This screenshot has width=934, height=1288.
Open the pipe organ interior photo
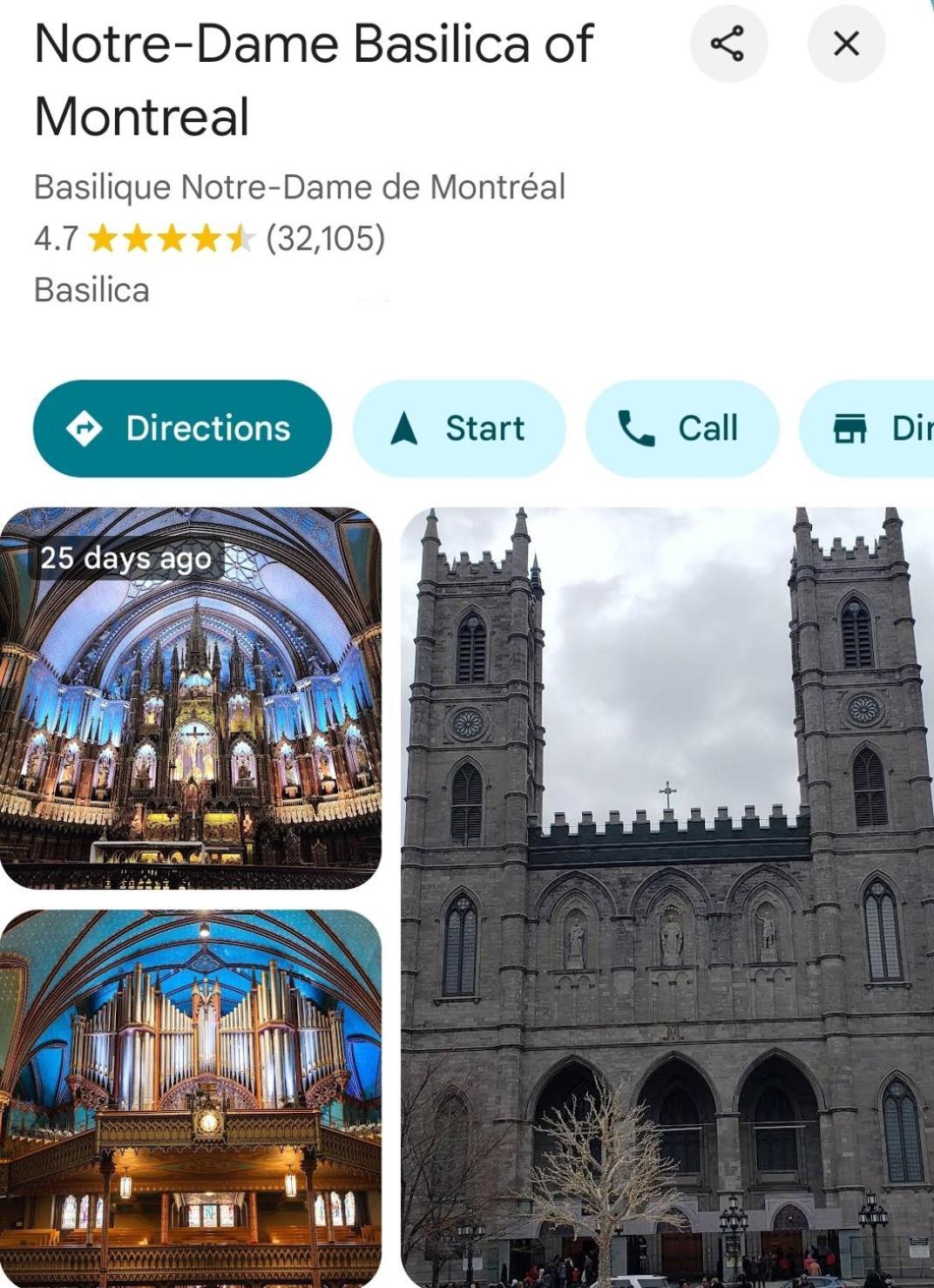coord(190,1096)
